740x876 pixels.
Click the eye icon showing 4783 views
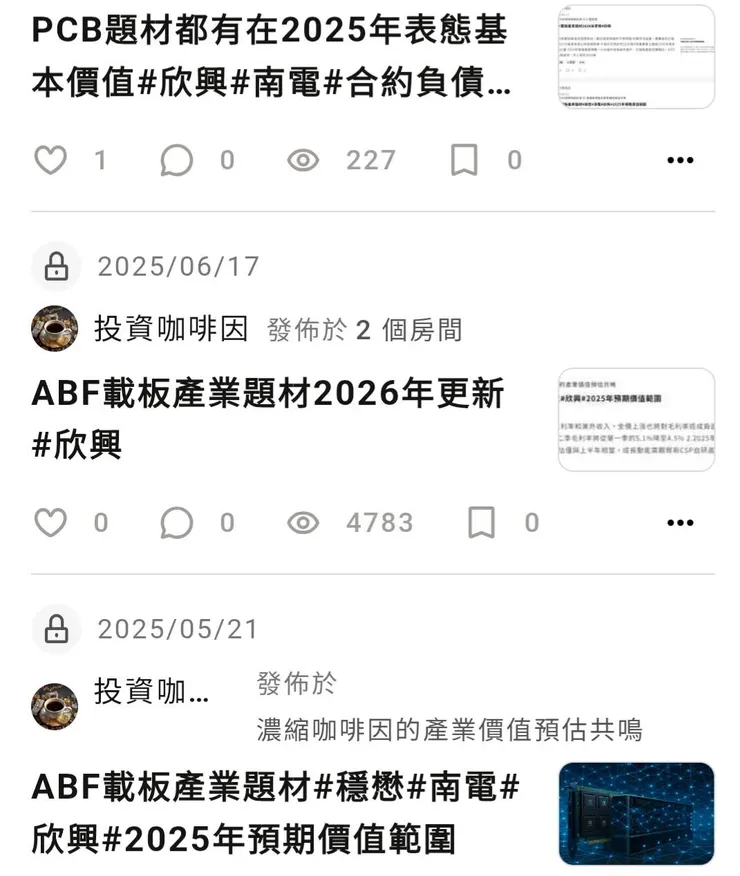(301, 522)
